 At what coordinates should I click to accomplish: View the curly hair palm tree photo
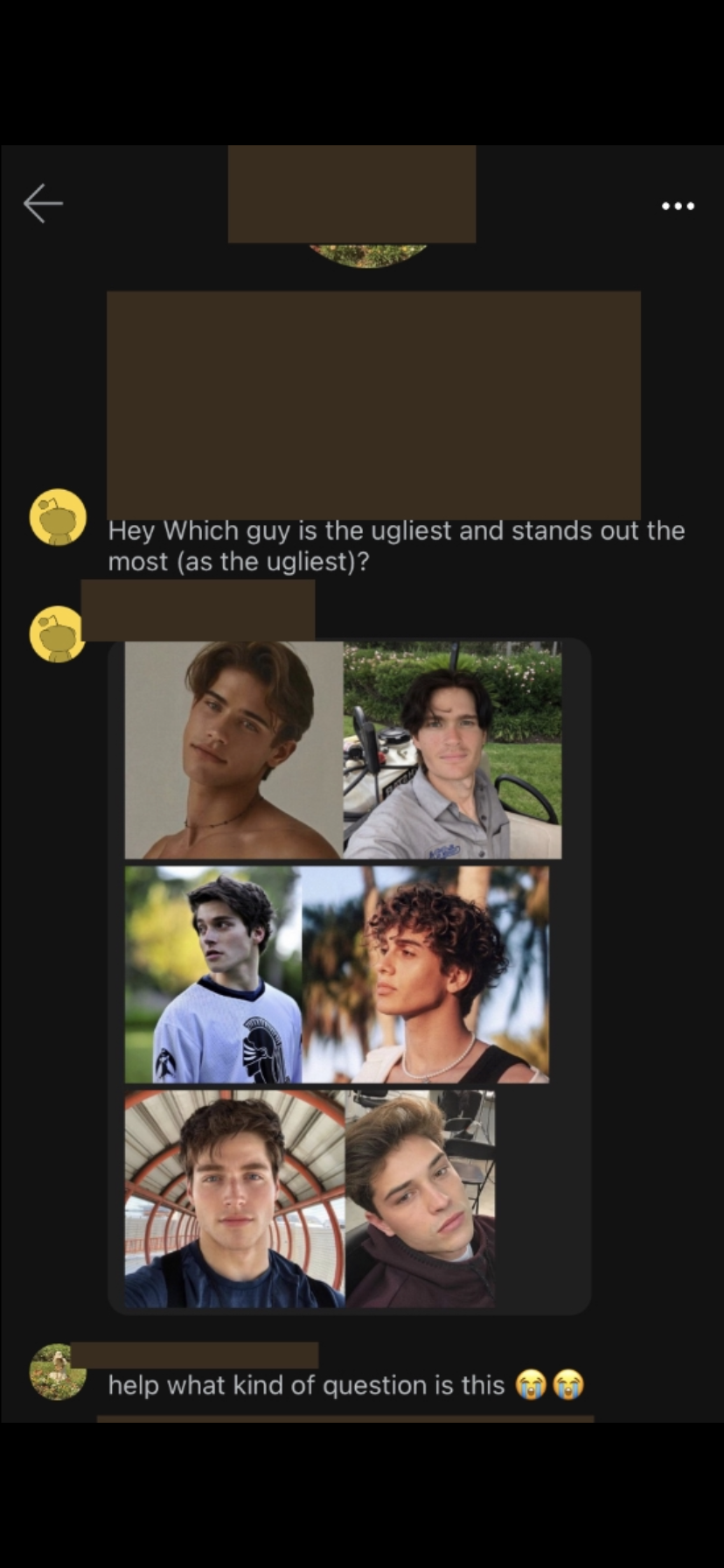click(x=426, y=975)
